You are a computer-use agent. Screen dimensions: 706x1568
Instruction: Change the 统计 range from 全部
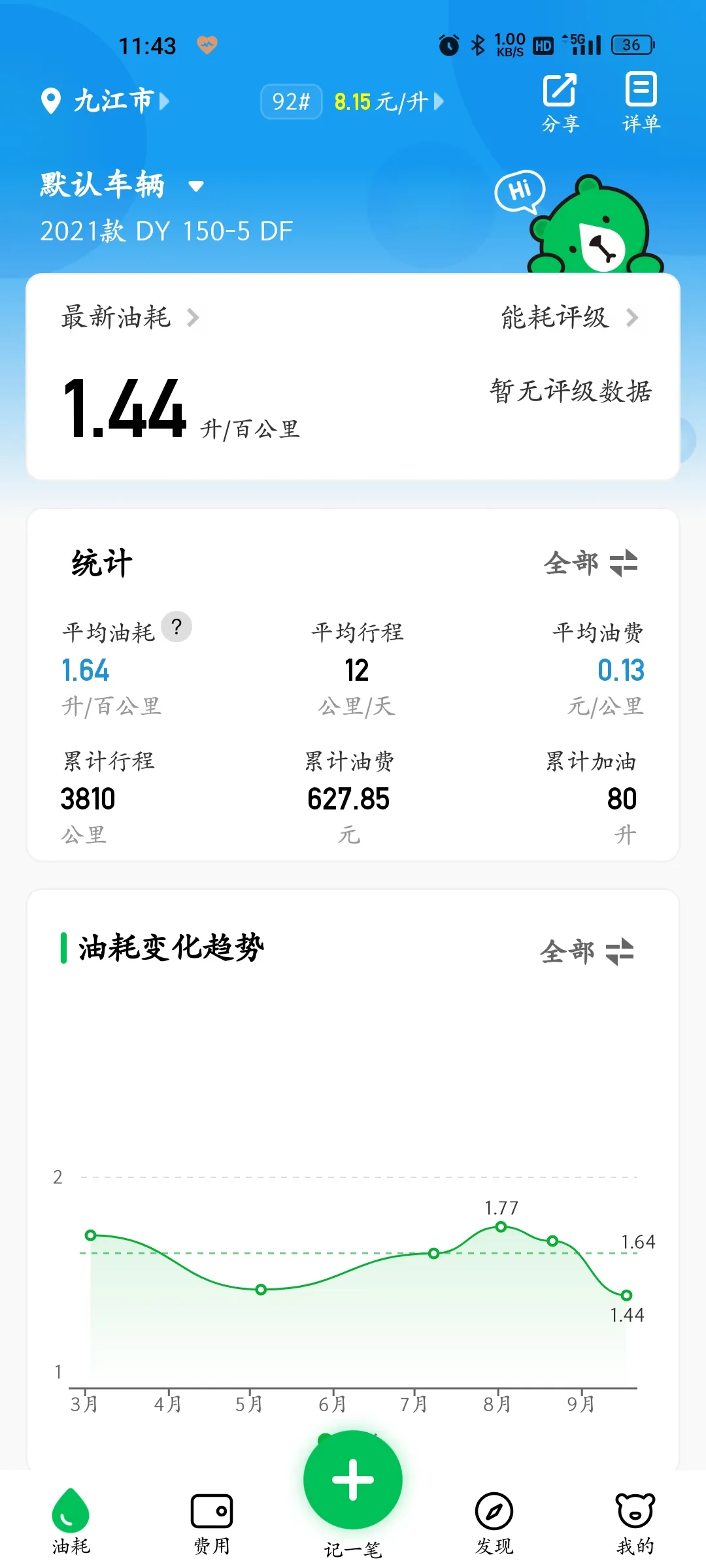pyautogui.click(x=591, y=563)
